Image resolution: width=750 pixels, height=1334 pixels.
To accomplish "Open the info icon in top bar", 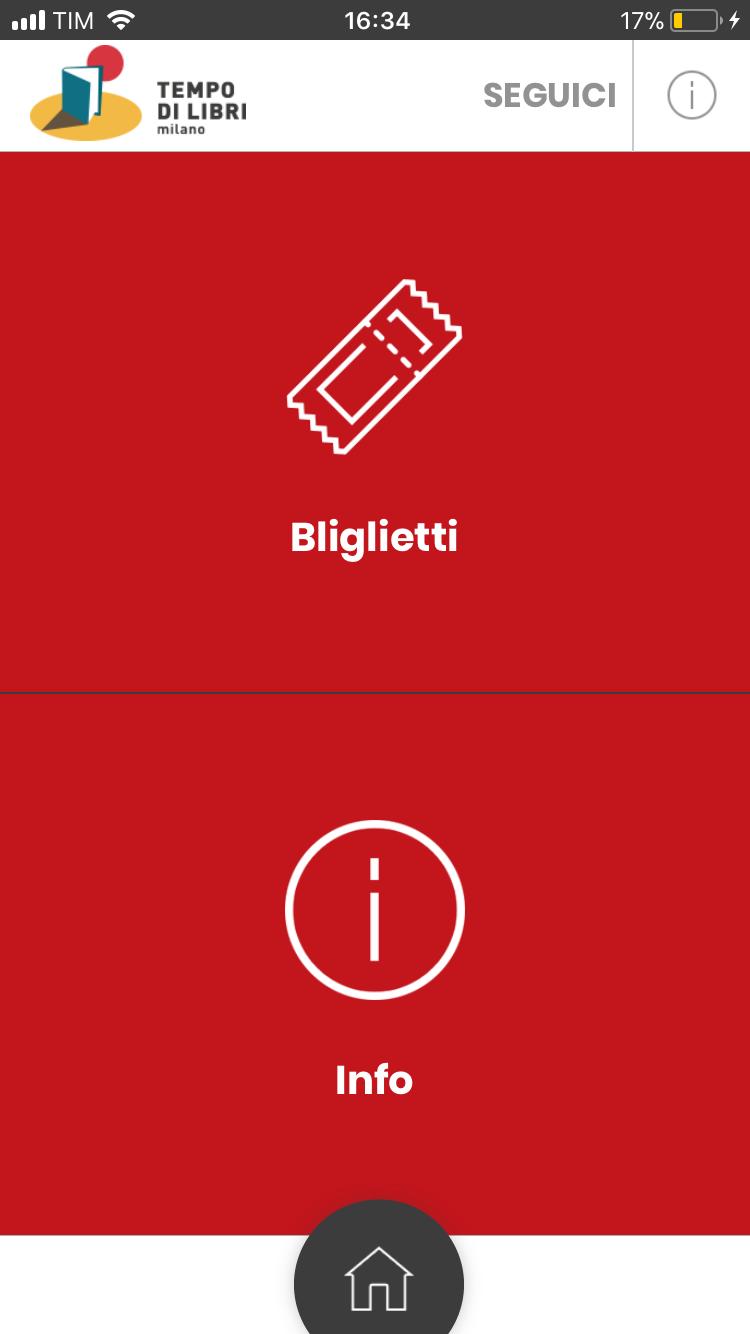I will coord(692,96).
